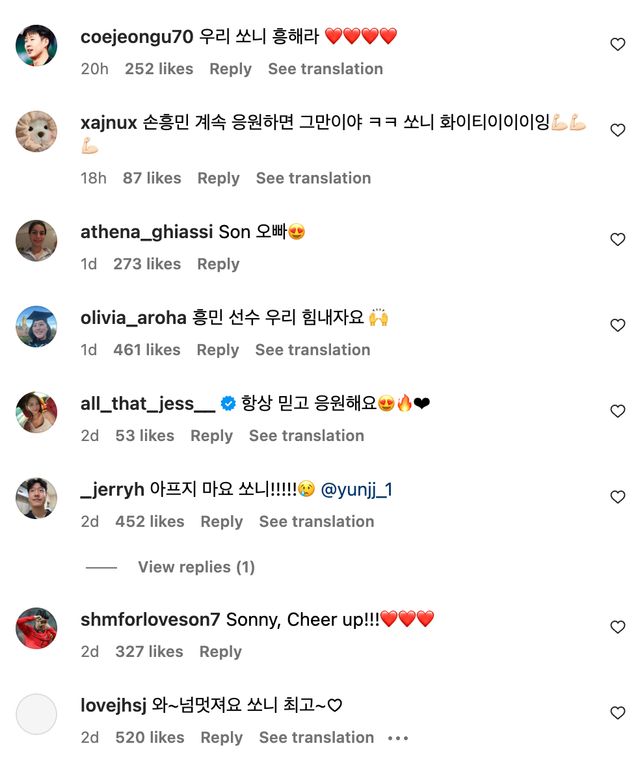Open more options on lovejhsj's comment
640x765 pixels.
(398, 738)
